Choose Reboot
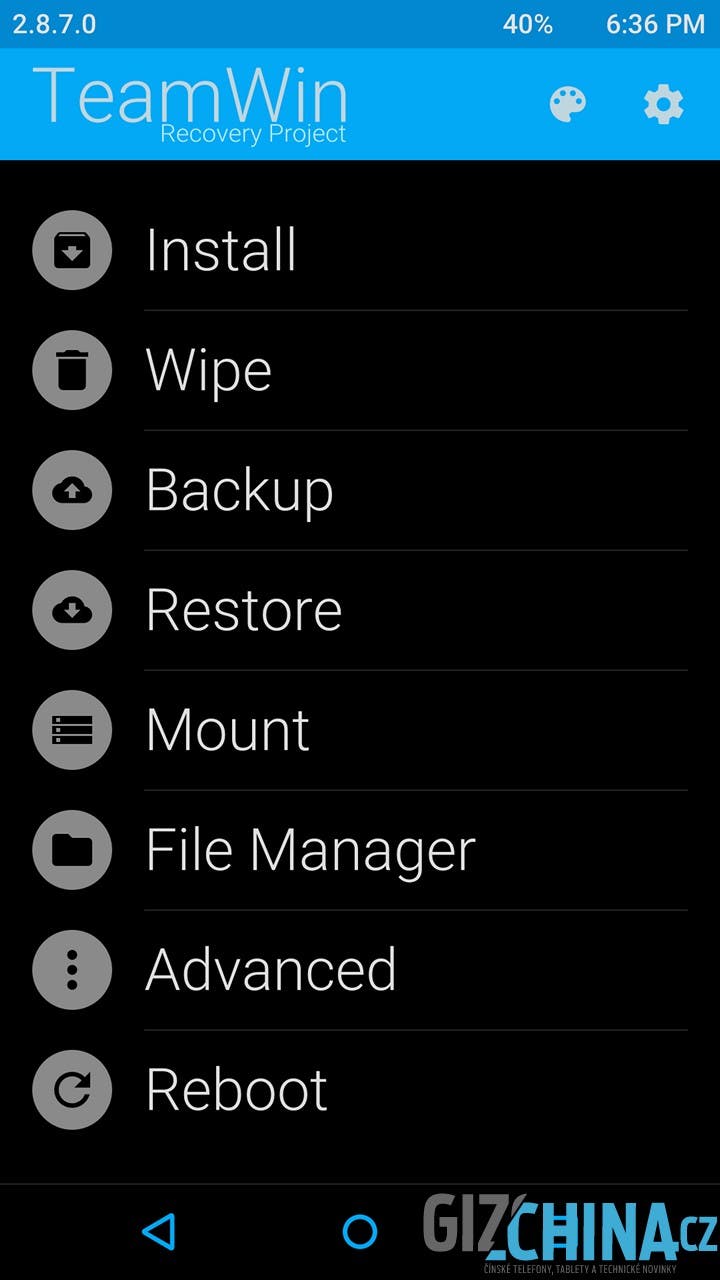 click(360, 1090)
